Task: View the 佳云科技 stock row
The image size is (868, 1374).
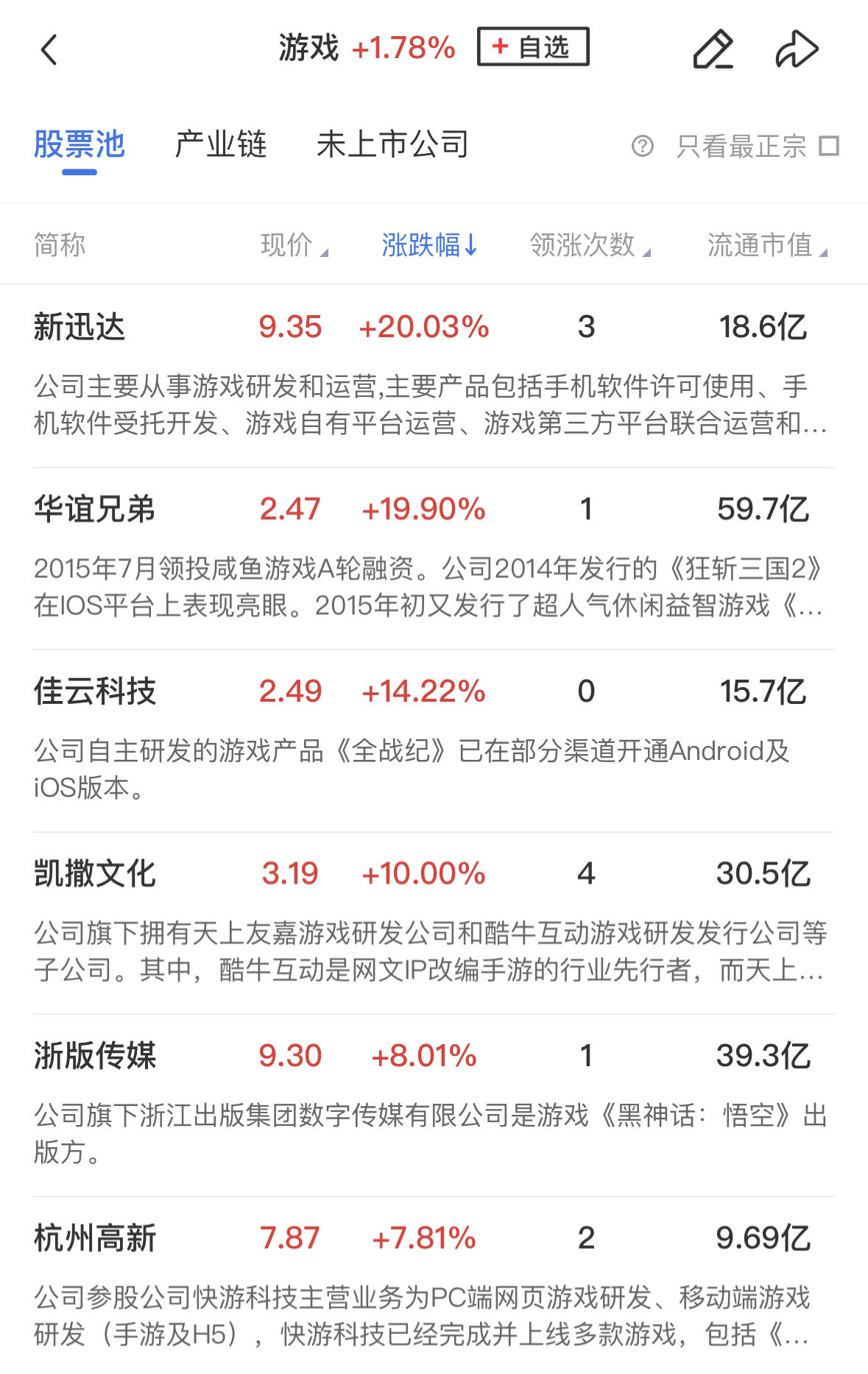Action: tap(94, 691)
